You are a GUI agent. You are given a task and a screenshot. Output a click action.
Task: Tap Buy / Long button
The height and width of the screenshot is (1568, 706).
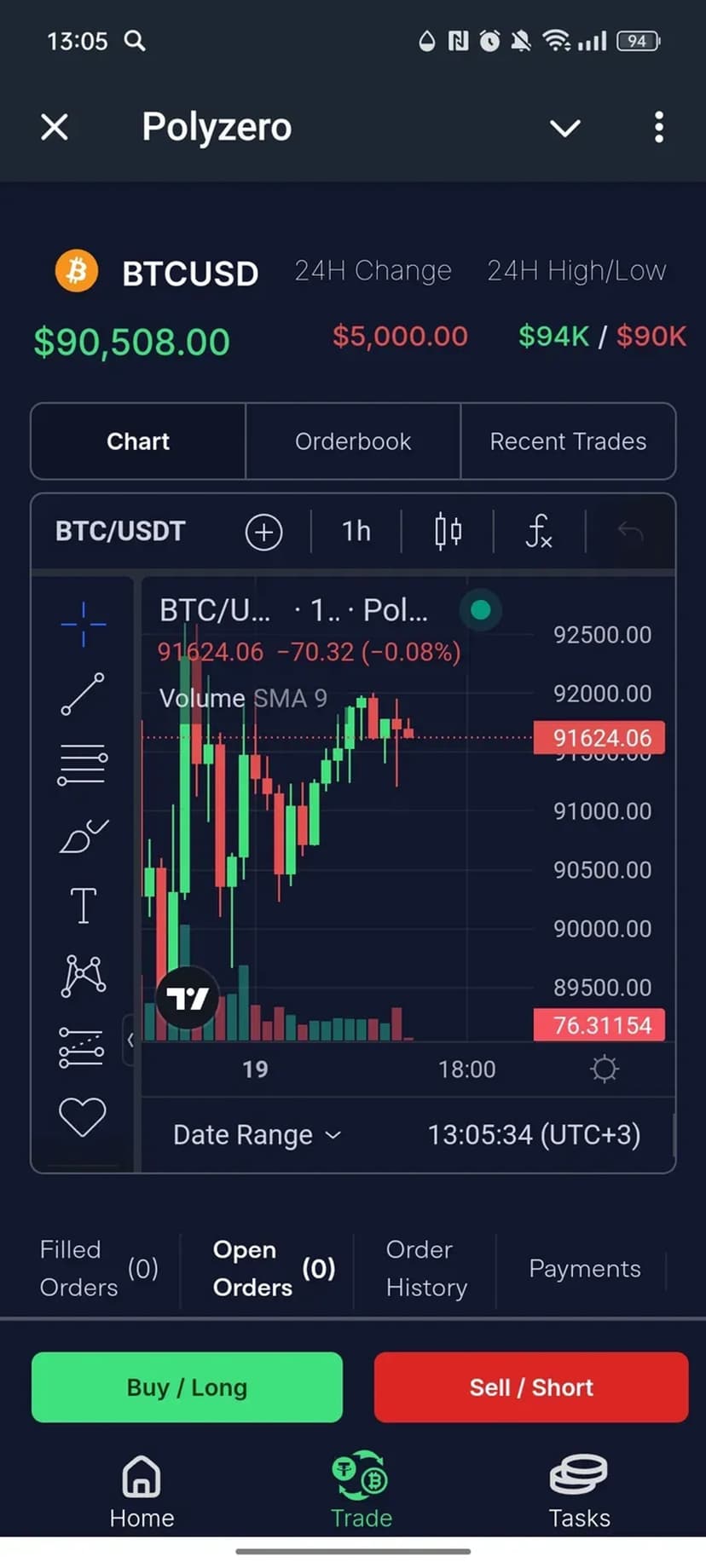(x=187, y=1387)
